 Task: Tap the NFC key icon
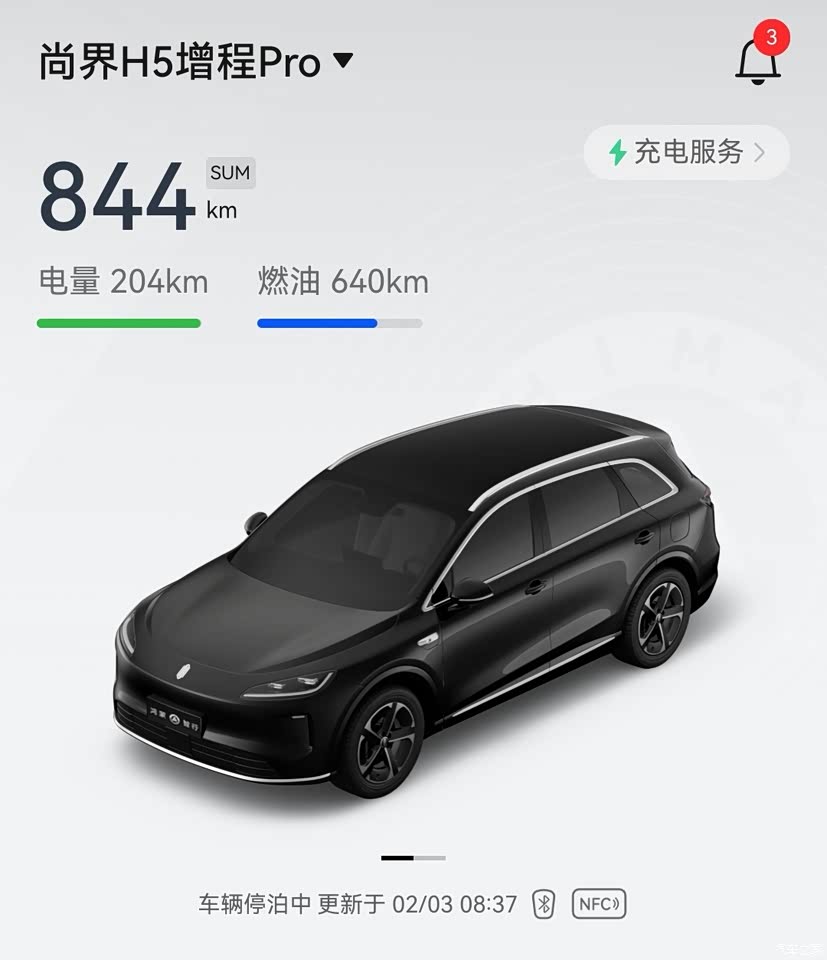click(598, 904)
